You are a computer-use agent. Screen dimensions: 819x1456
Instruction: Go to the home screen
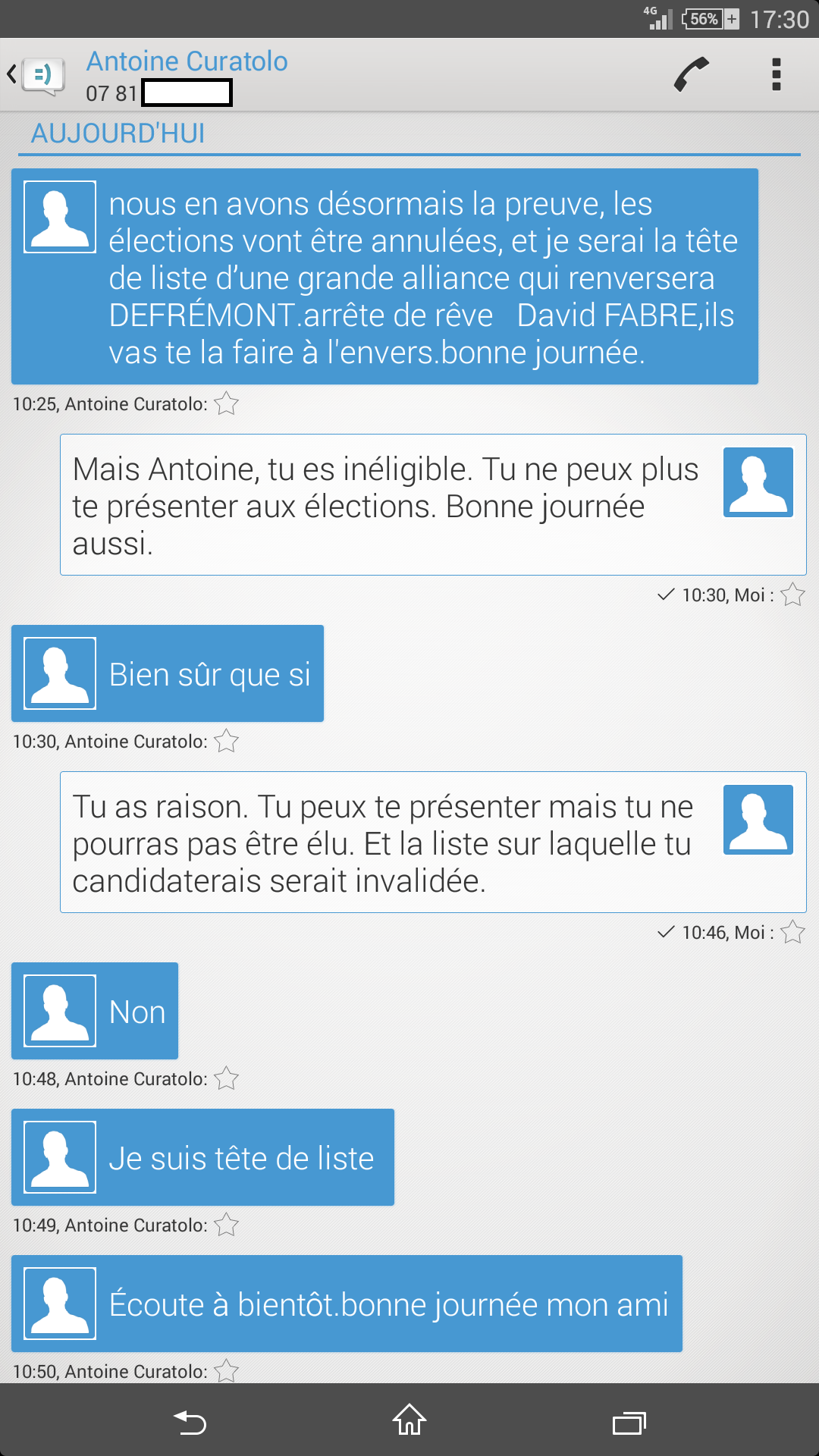409,1420
